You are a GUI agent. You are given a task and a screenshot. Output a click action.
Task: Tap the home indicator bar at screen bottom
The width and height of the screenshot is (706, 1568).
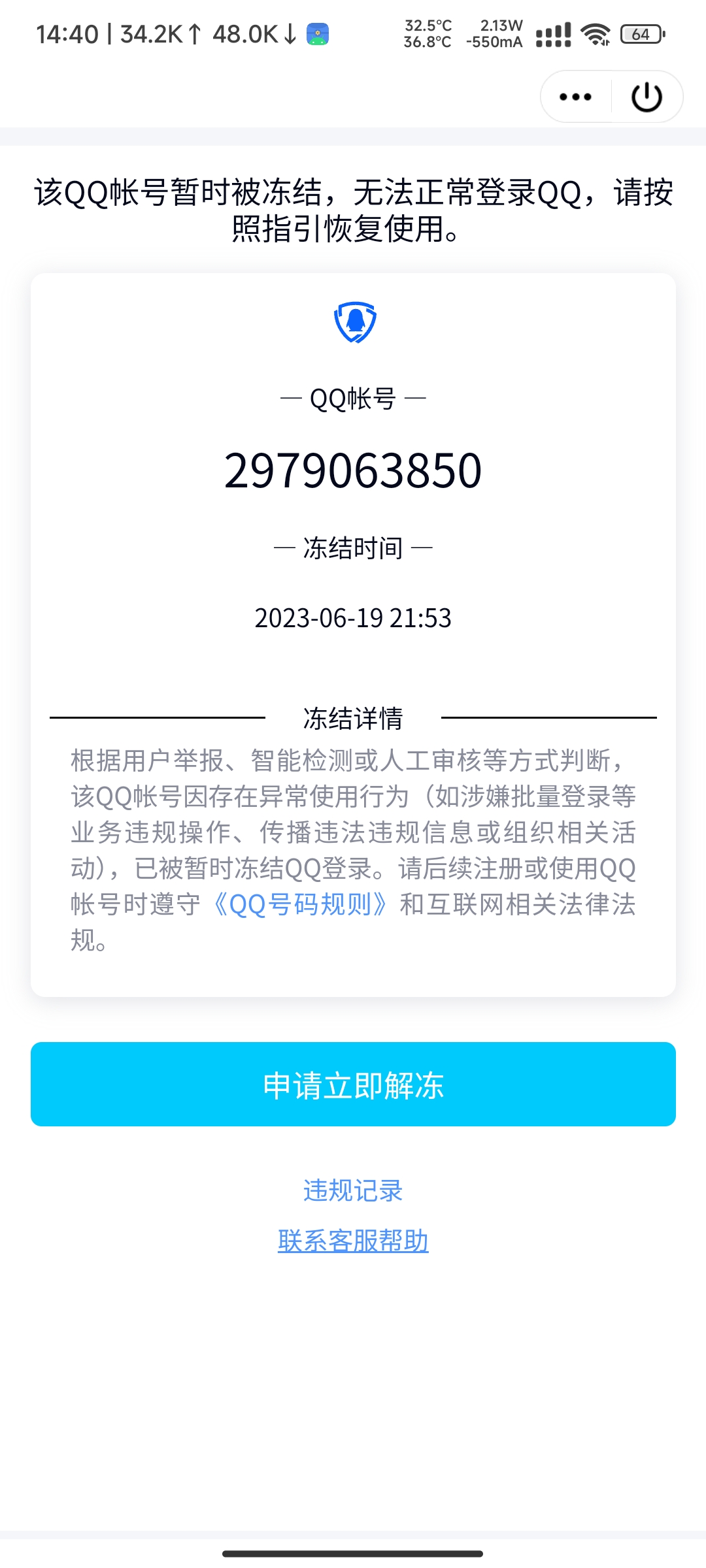(353, 1554)
